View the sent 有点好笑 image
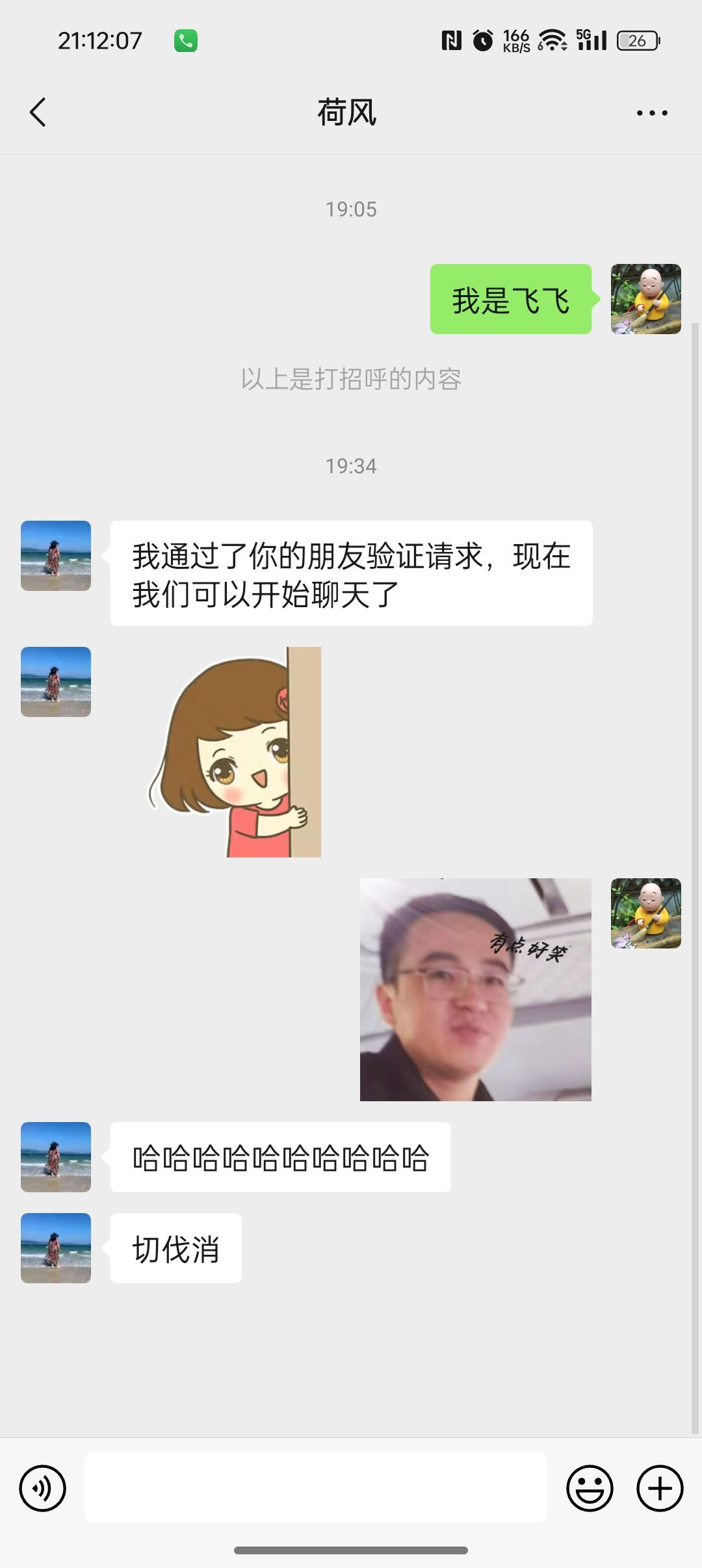 pyautogui.click(x=475, y=989)
